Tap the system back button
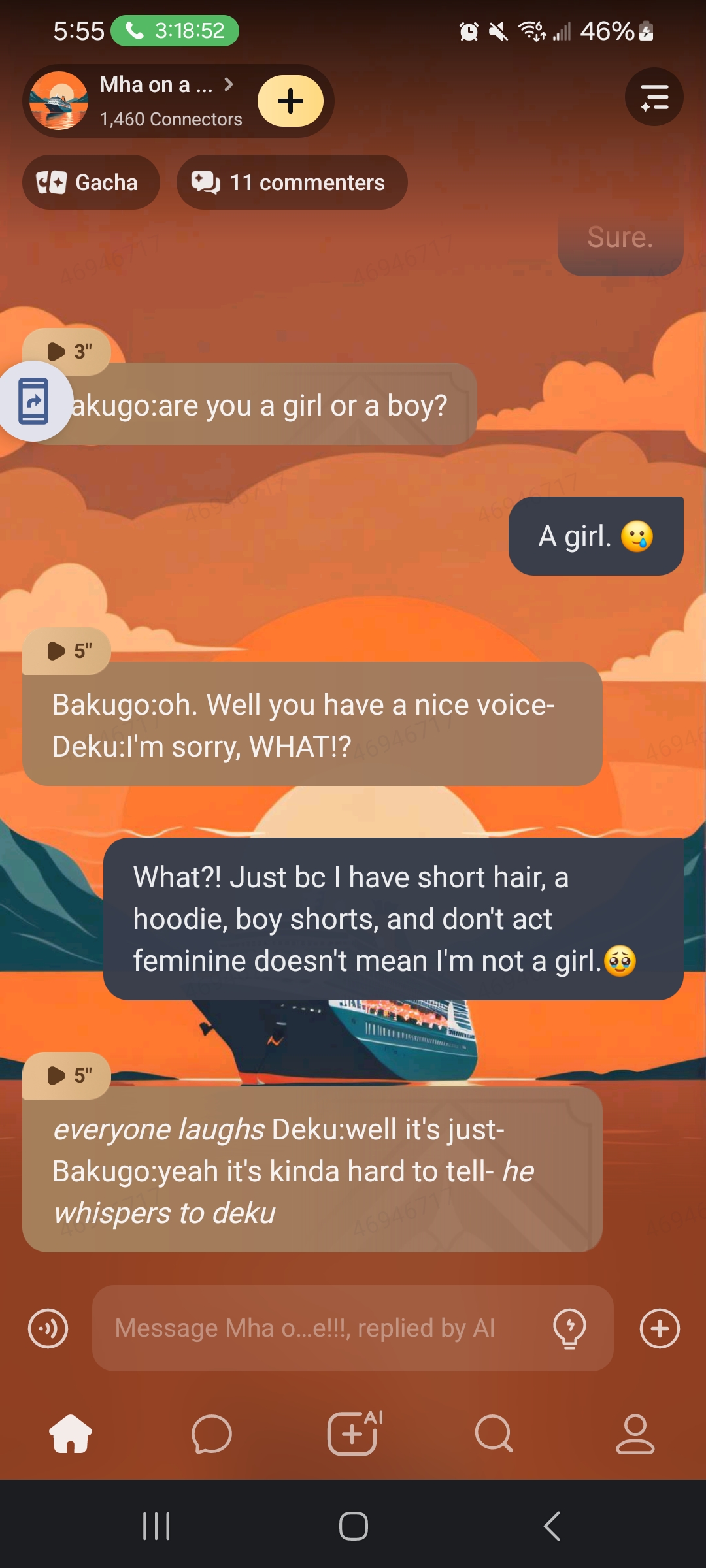This screenshot has width=706, height=1568. 552,1526
